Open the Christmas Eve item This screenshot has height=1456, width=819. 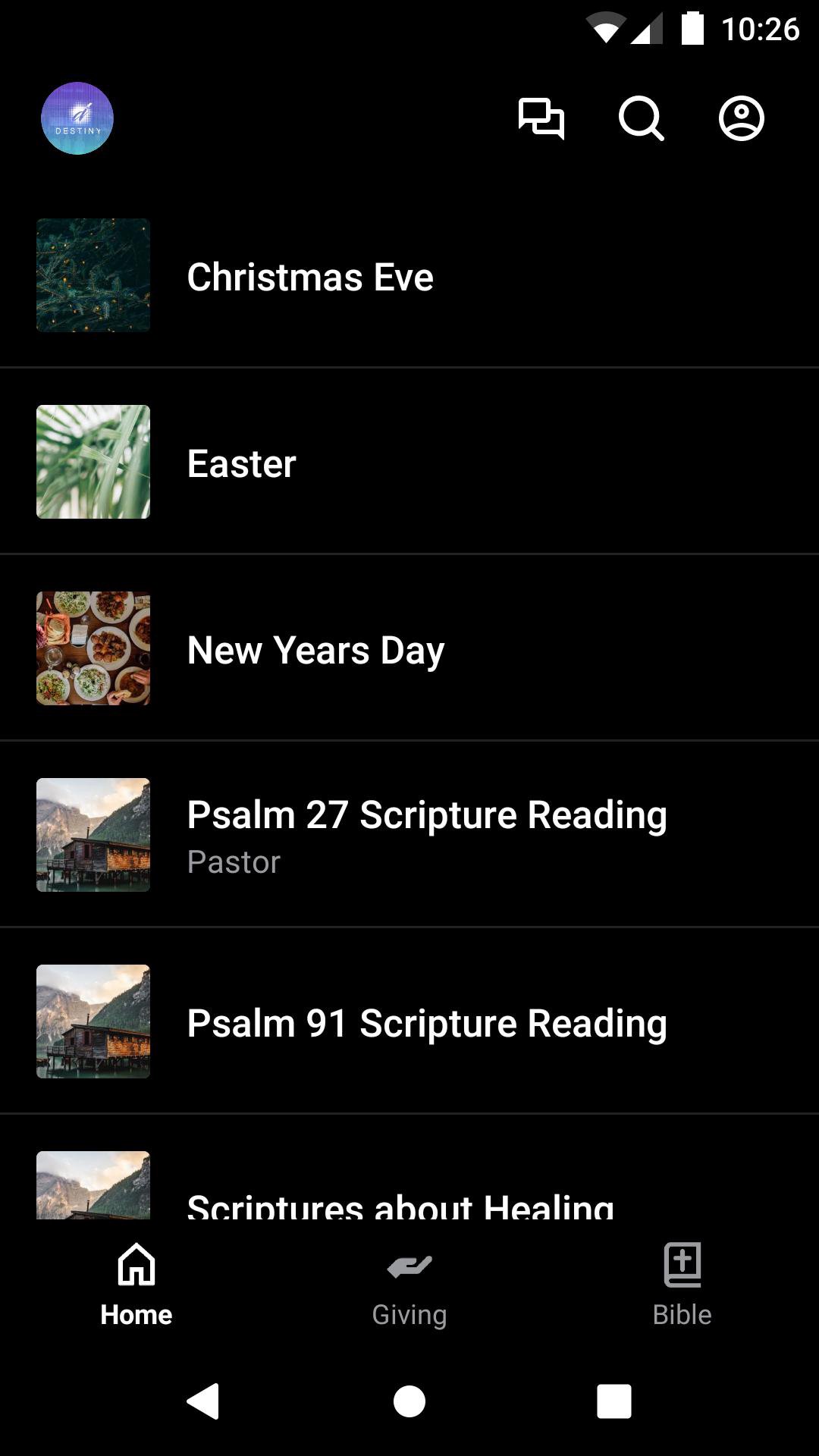point(409,276)
